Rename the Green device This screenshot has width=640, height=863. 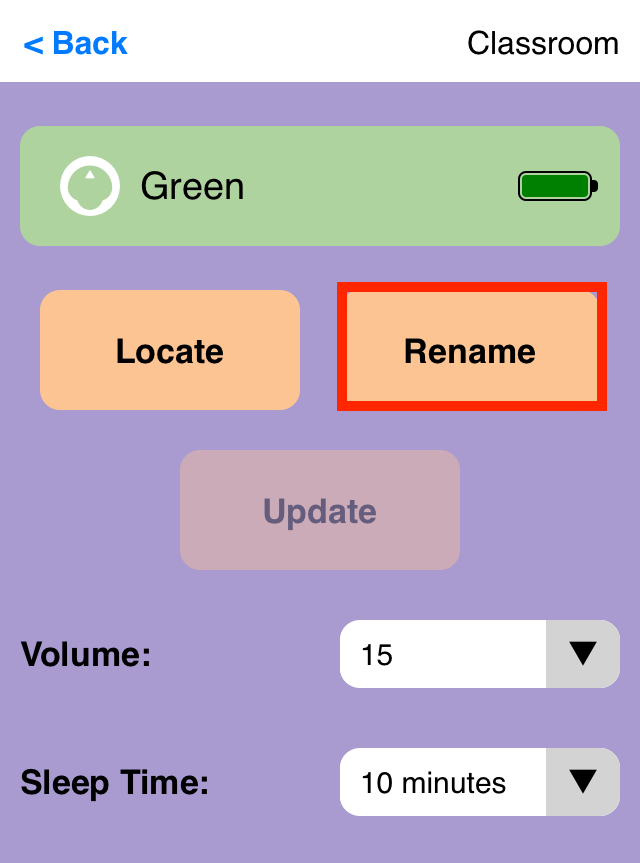(x=470, y=351)
